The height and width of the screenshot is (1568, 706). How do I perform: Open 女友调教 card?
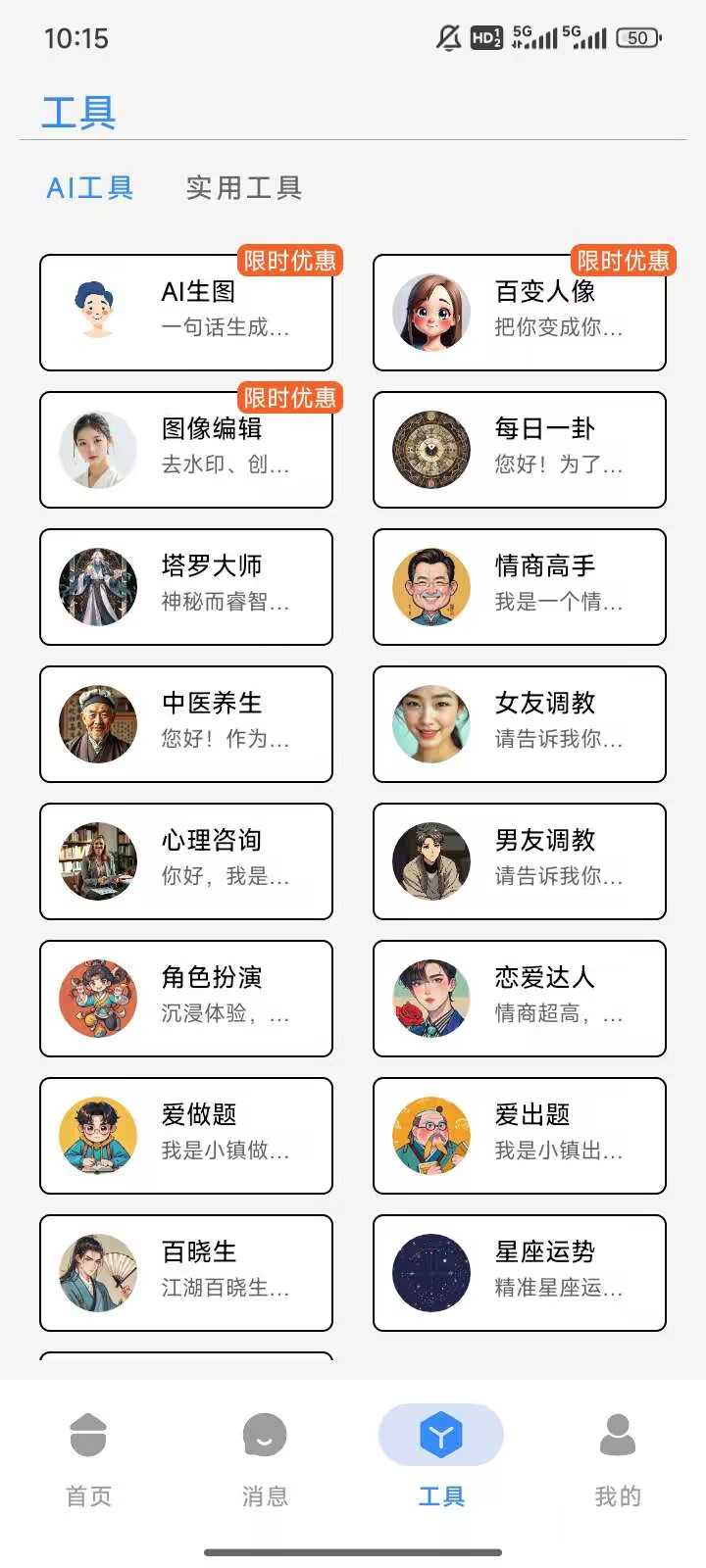pos(520,724)
